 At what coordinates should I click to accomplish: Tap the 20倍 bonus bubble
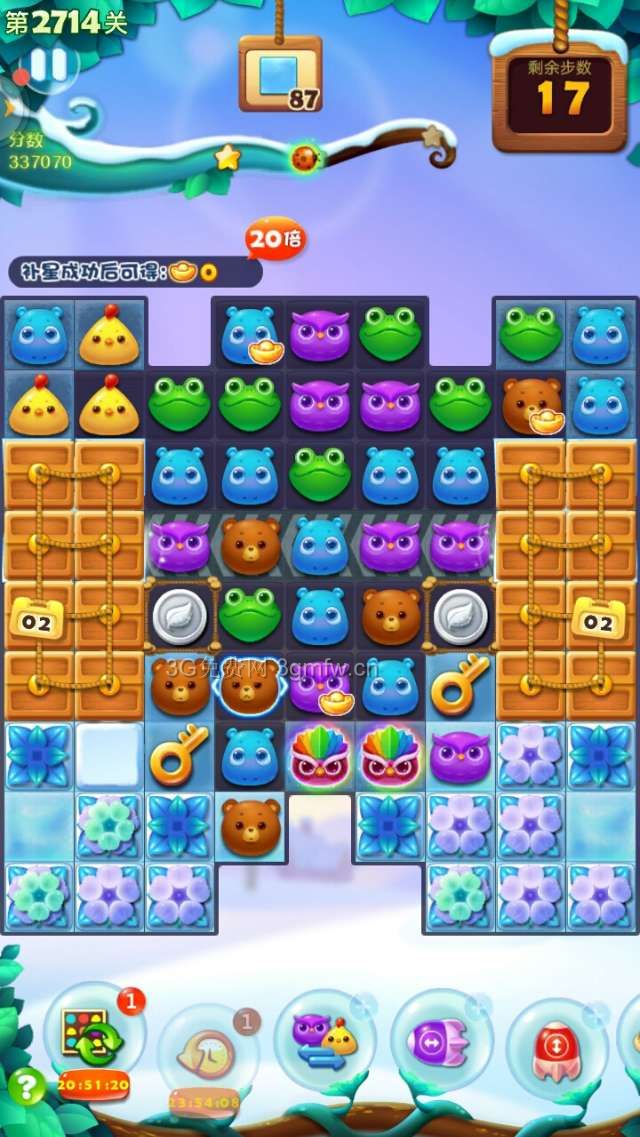click(275, 239)
